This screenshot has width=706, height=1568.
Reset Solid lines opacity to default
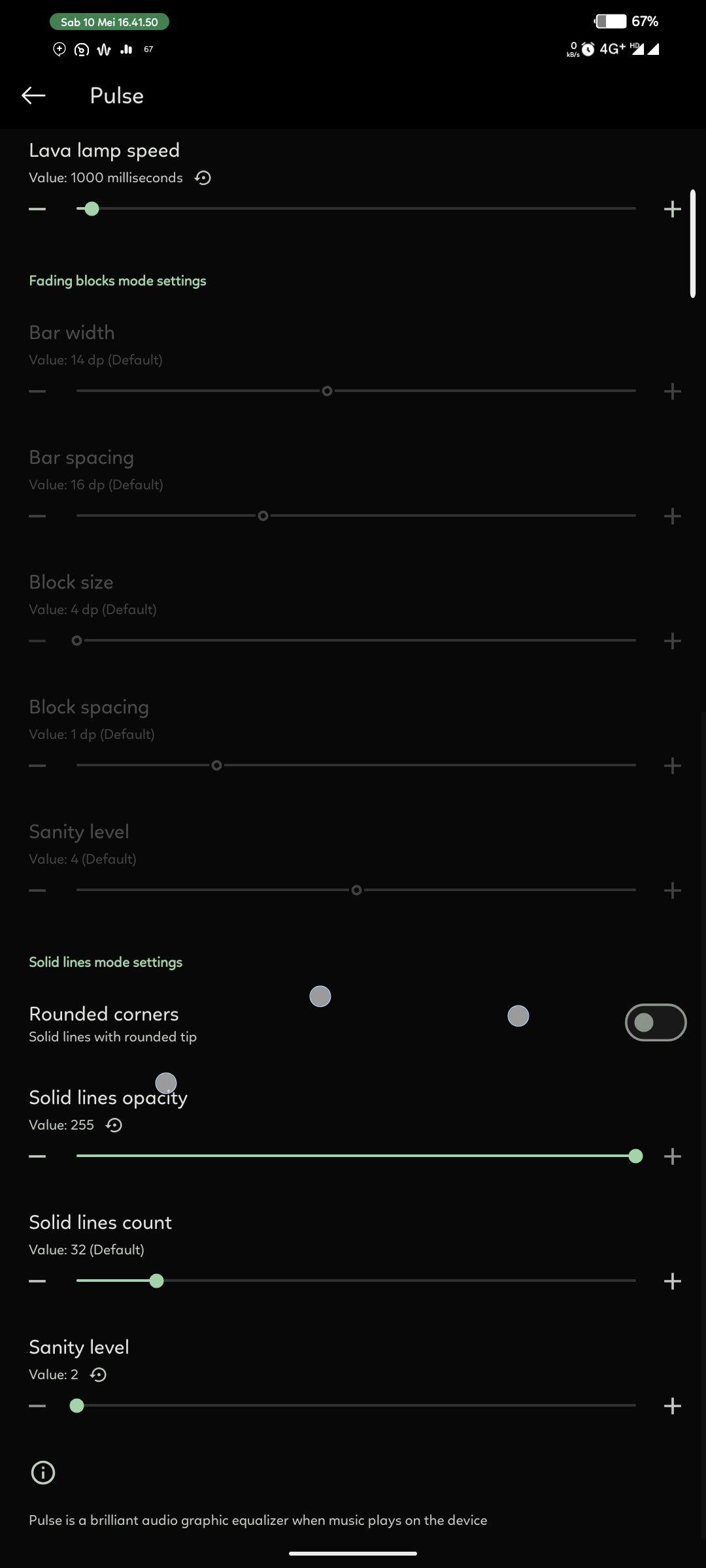(x=114, y=1125)
